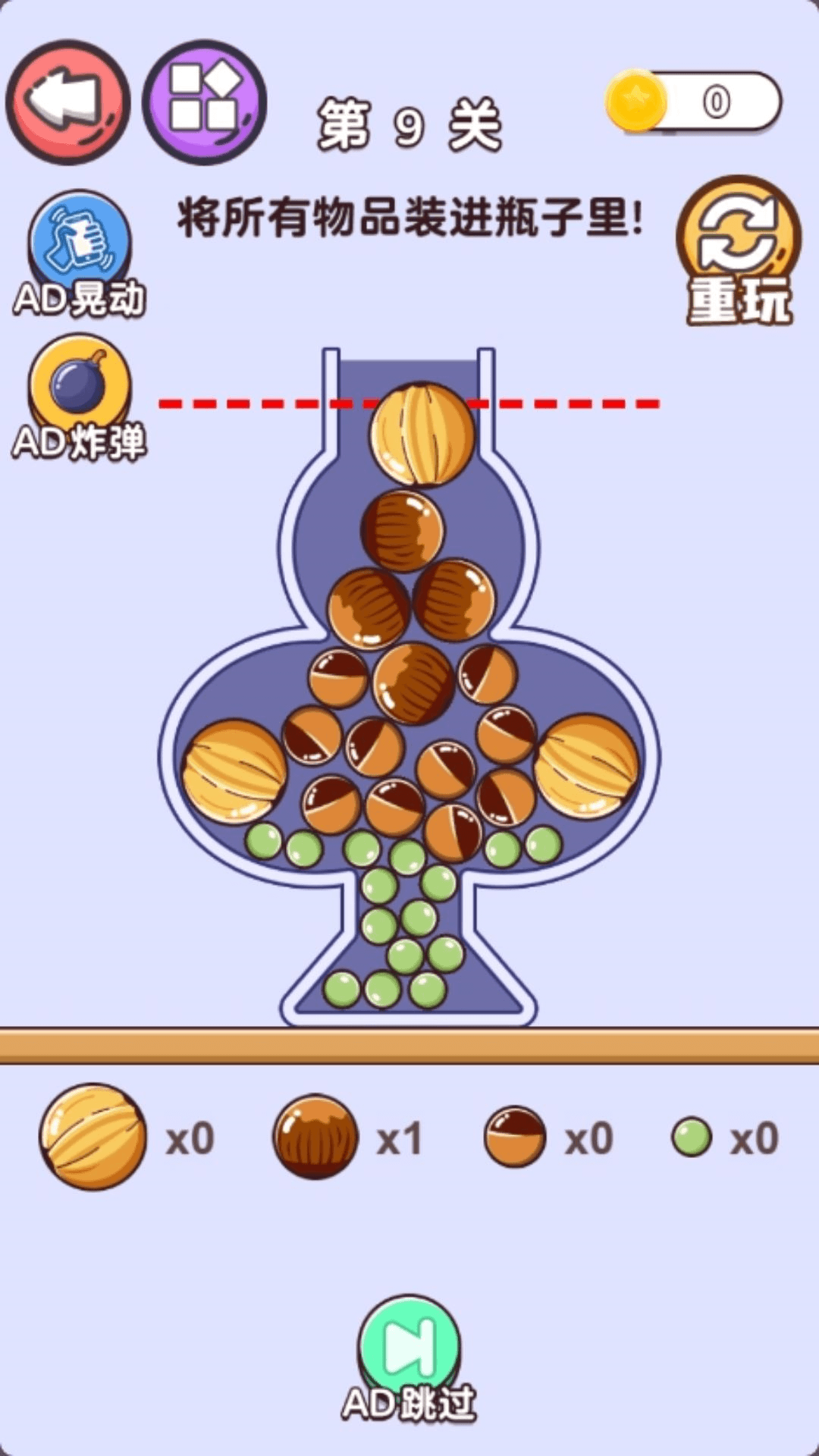Screen dimensions: 819x1456
Task: Open the purple level select grid
Action: point(205,102)
